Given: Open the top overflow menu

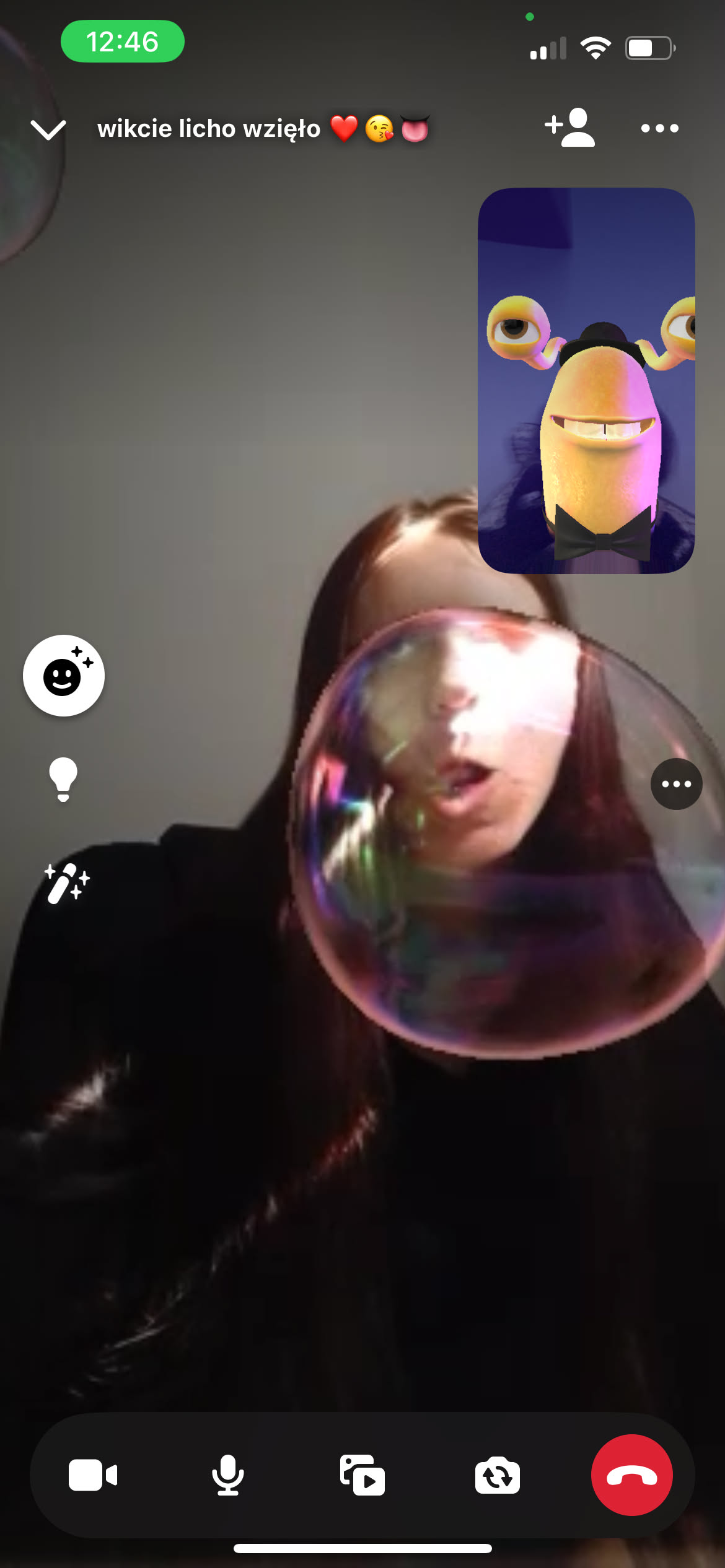Looking at the screenshot, I should (659, 128).
